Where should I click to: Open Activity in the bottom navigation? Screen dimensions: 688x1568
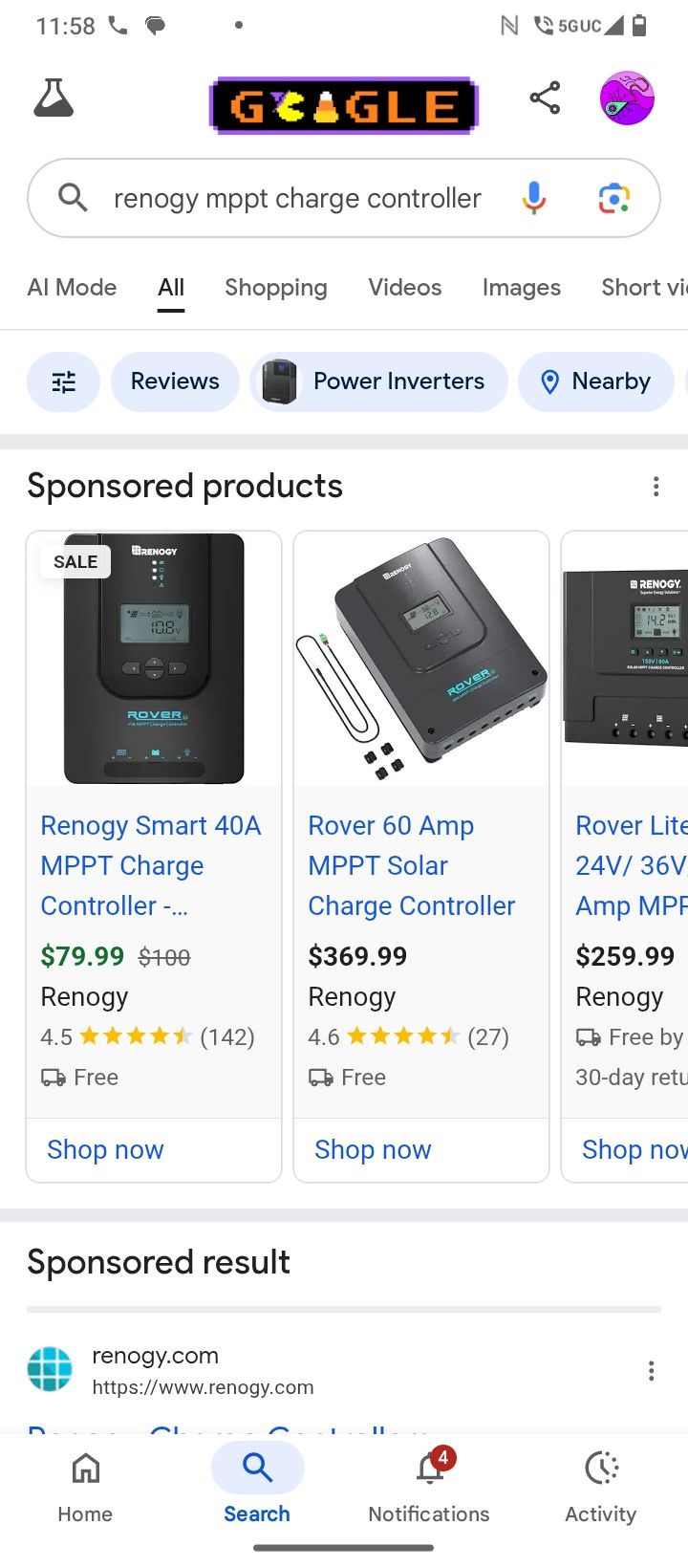point(600,1489)
